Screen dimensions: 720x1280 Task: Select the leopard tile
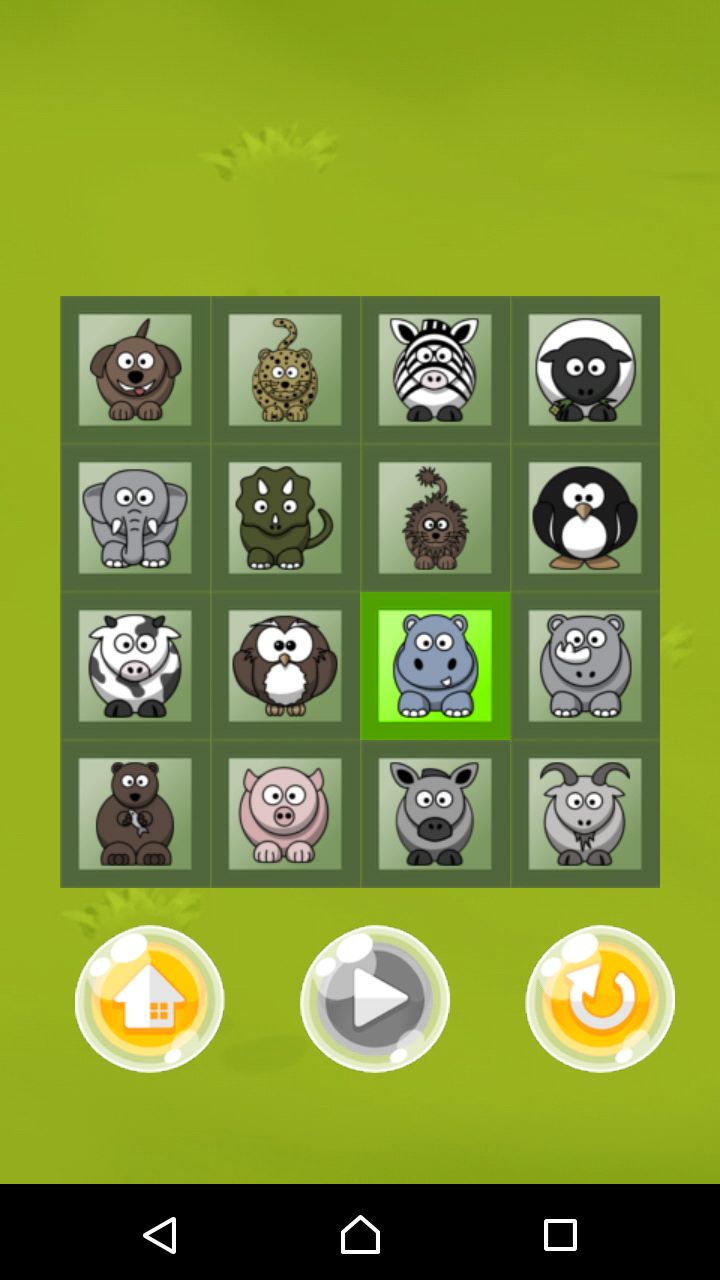(285, 370)
